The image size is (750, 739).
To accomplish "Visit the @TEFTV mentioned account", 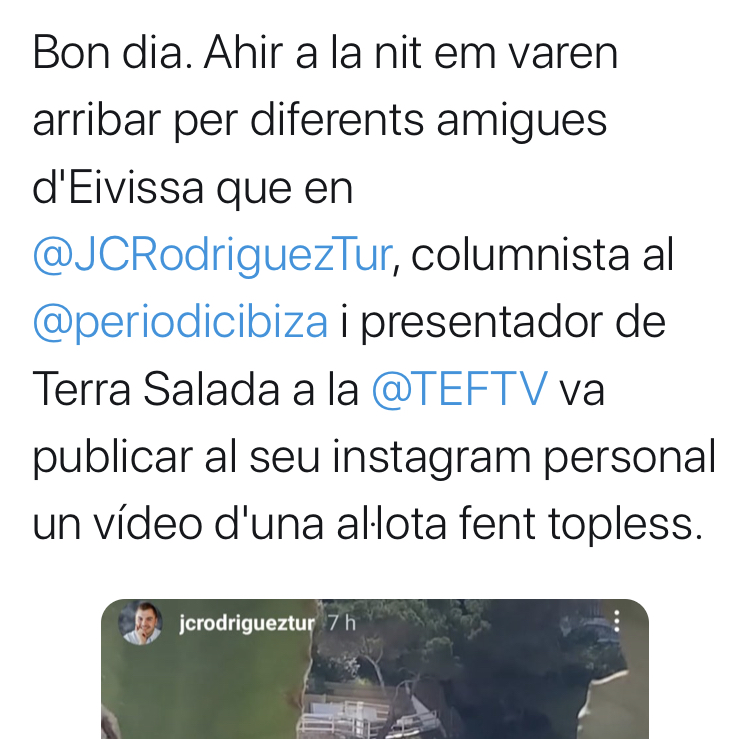I will point(459,391).
